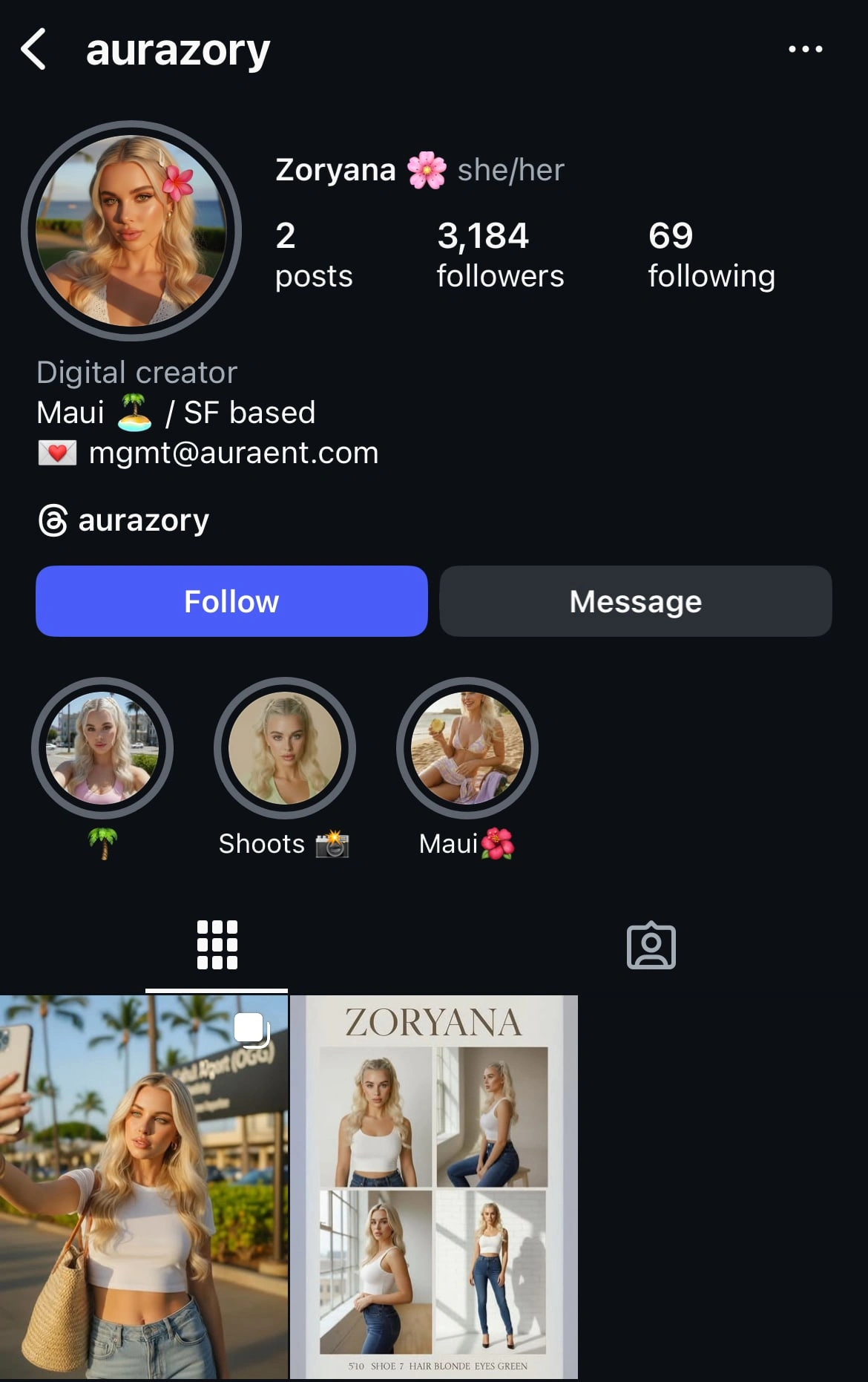The width and height of the screenshot is (868, 1382).
Task: Open the 69 following list
Action: tap(711, 255)
